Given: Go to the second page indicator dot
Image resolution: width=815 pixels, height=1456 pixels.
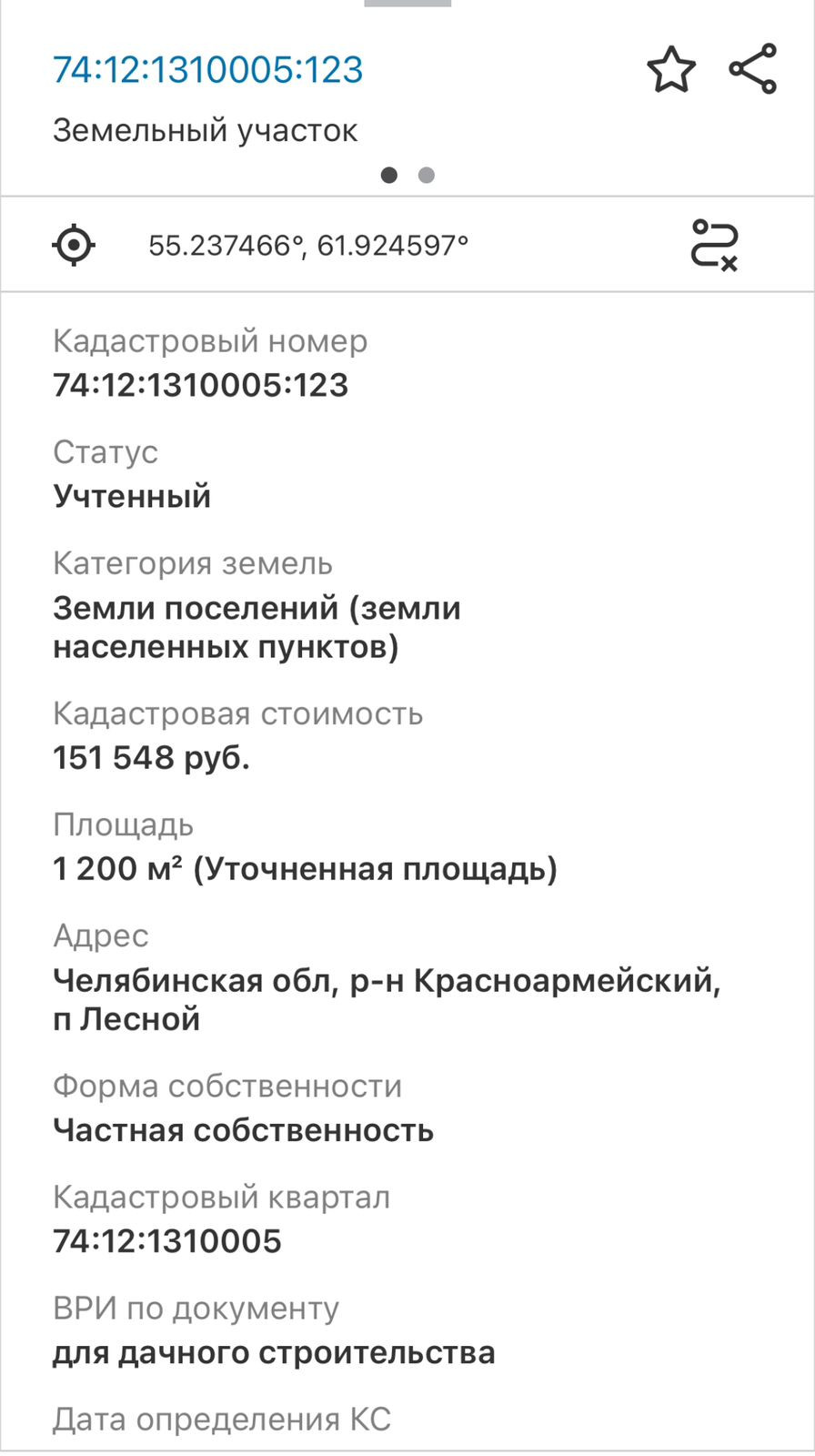Looking at the screenshot, I should (427, 175).
